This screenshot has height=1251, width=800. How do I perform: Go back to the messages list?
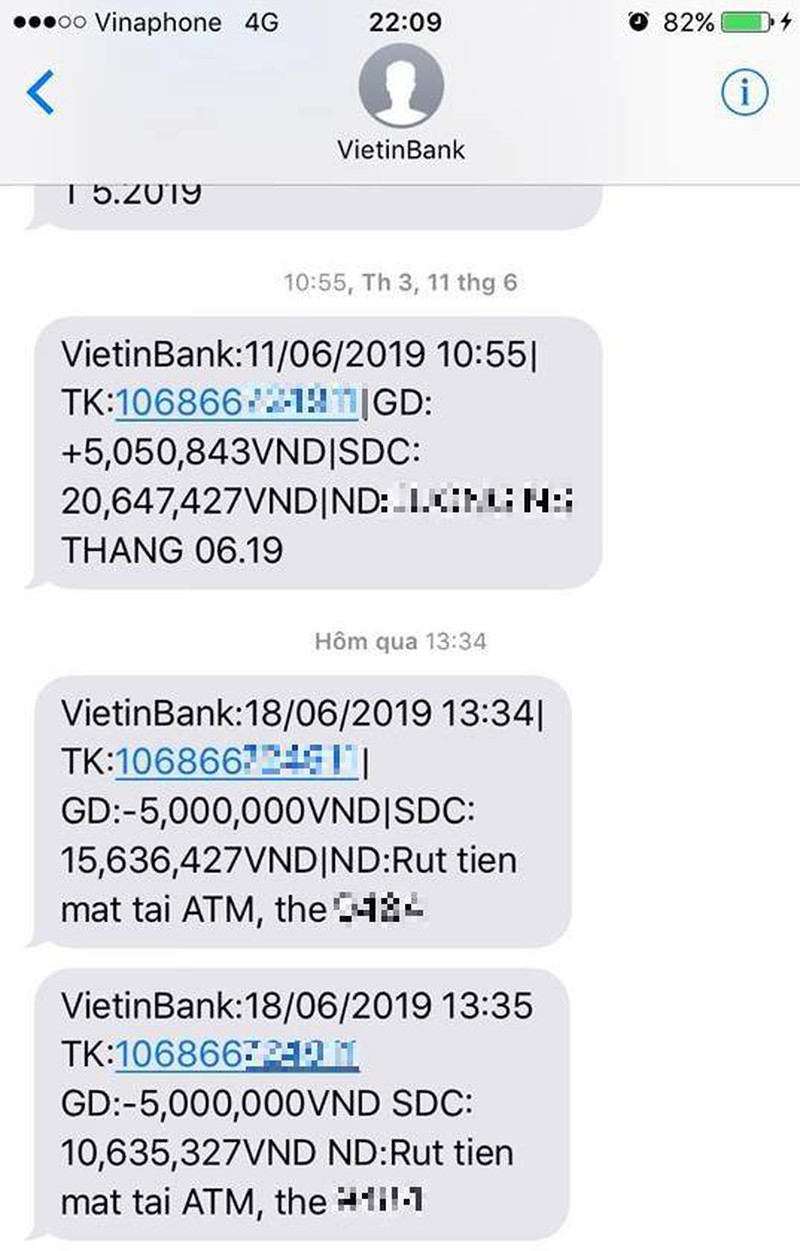click(40, 93)
